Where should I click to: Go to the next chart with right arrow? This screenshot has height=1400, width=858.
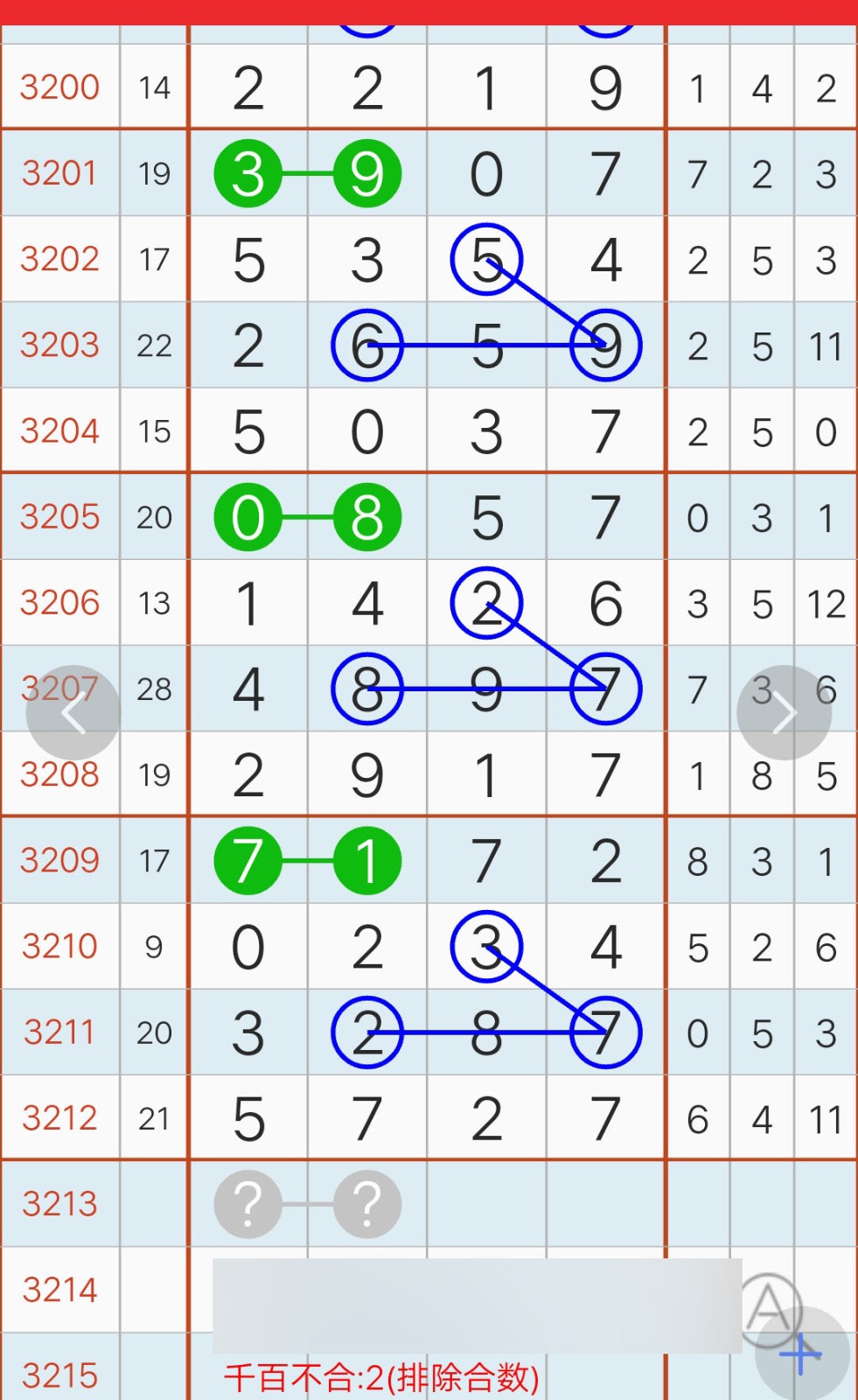click(785, 713)
